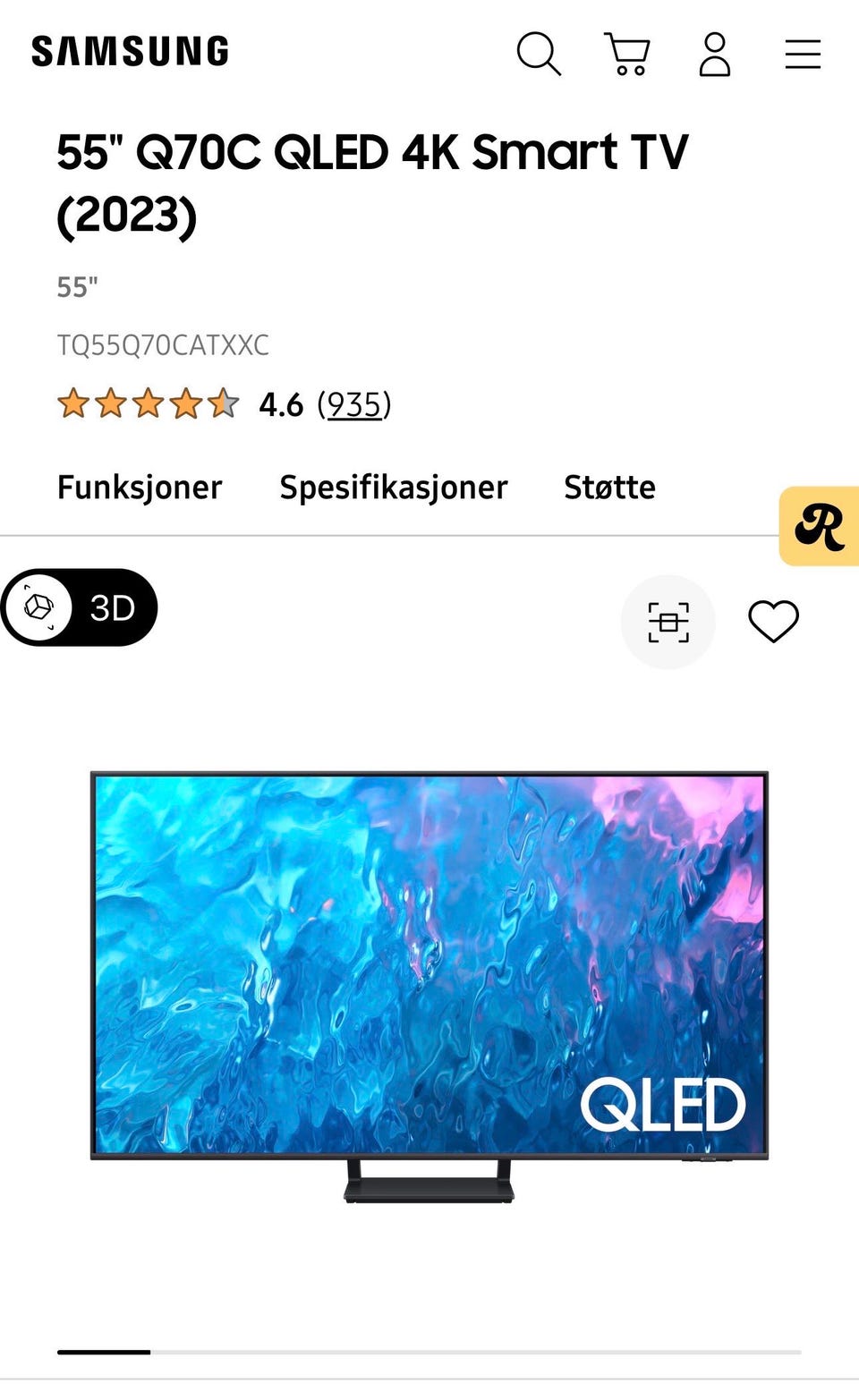Click the 4.6 rating score
The width and height of the screenshot is (859, 1400).
pos(279,404)
